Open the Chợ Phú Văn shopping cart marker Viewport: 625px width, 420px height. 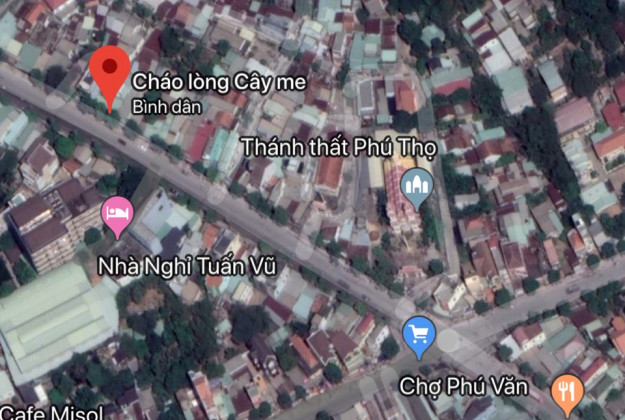pyautogui.click(x=416, y=334)
